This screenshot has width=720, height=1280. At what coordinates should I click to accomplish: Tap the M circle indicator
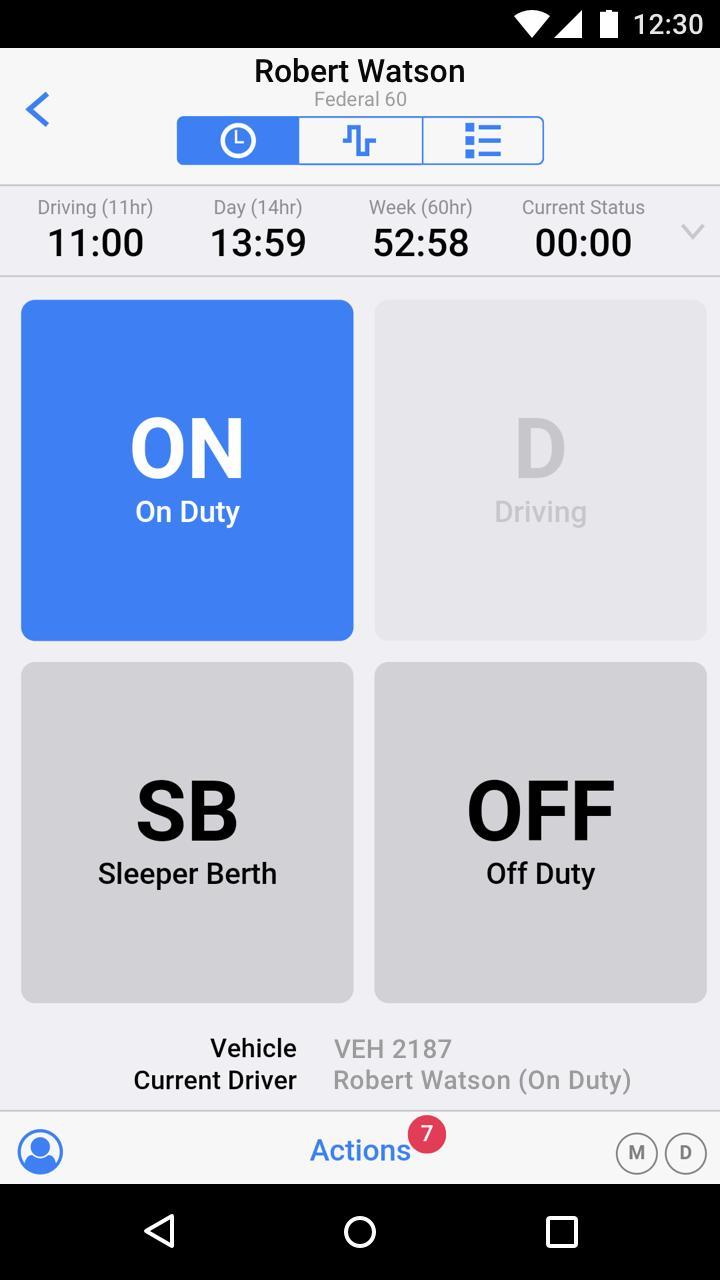pos(636,1152)
